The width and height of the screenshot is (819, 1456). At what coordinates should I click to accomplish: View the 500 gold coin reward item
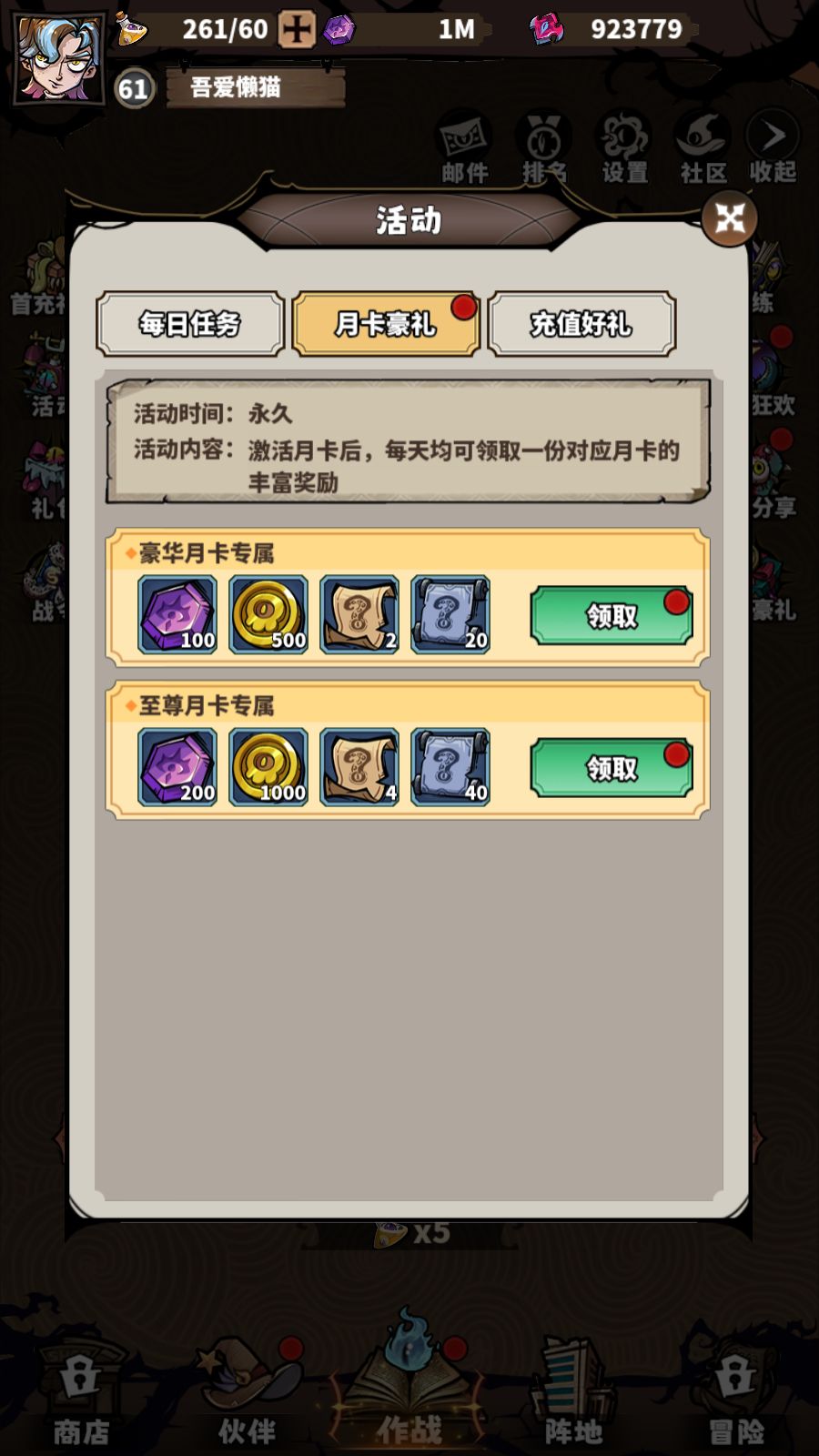pos(268,614)
